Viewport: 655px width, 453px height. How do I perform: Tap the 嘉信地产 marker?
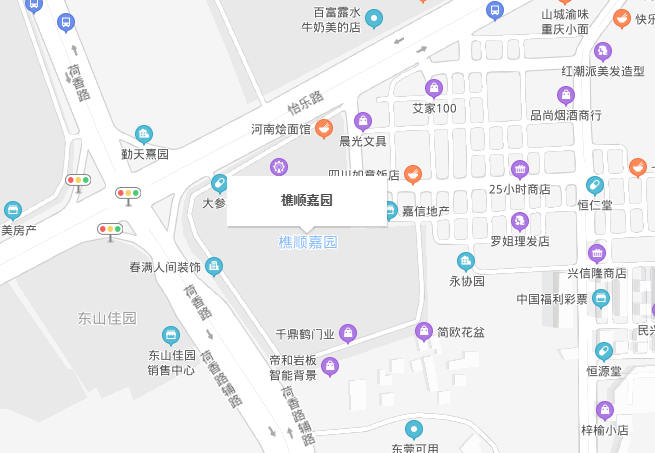(390, 210)
